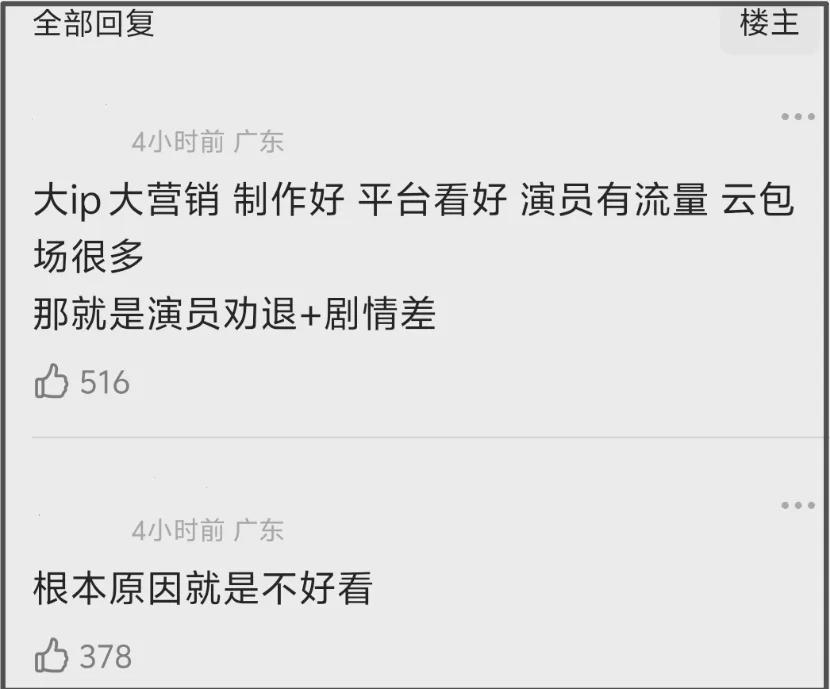
Task: Open overflow menu on the 大ip大营销 comment
Action: 797,118
